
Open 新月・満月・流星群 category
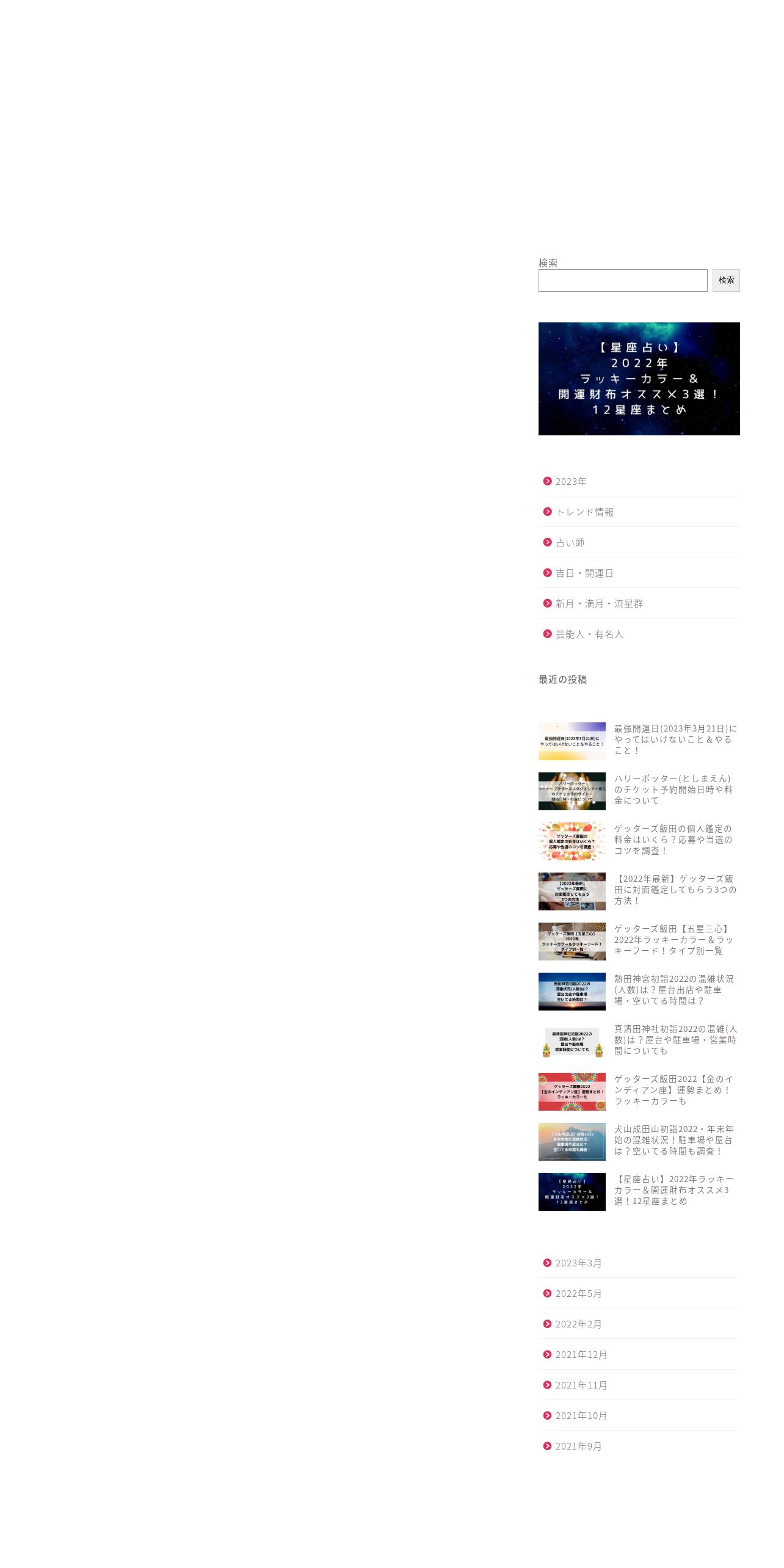coord(599,604)
